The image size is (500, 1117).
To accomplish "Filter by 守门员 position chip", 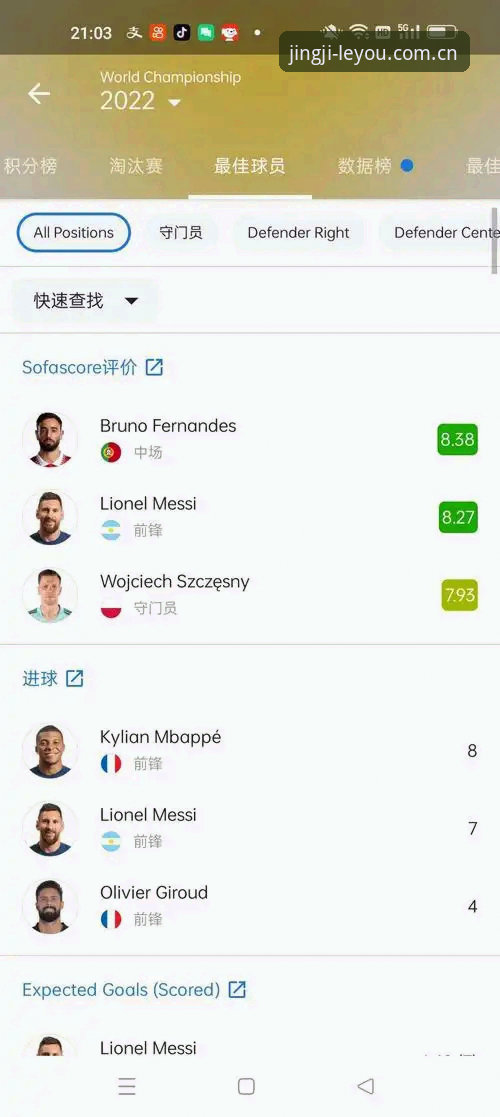I will [x=181, y=232].
